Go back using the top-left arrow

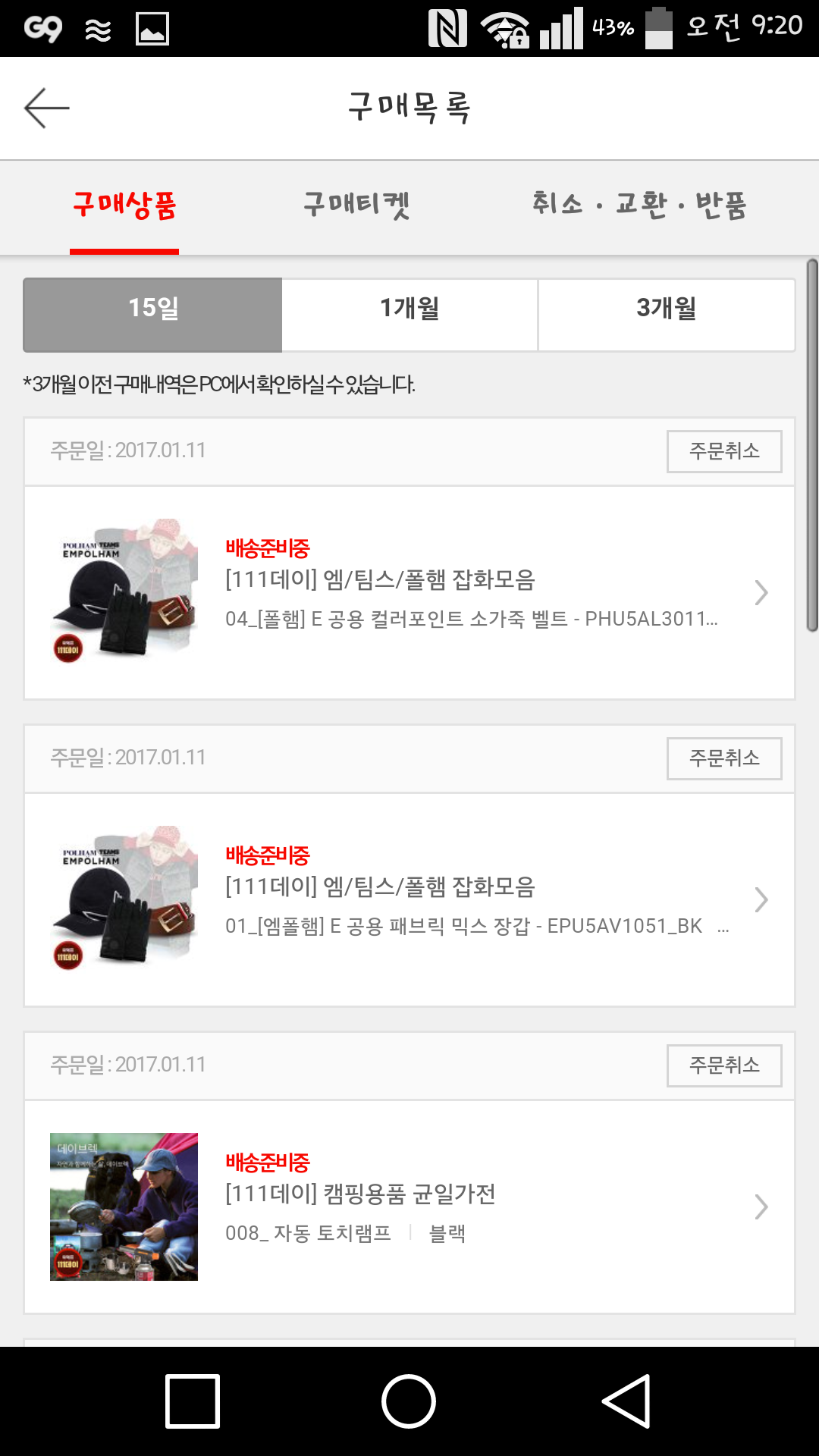pos(47,108)
